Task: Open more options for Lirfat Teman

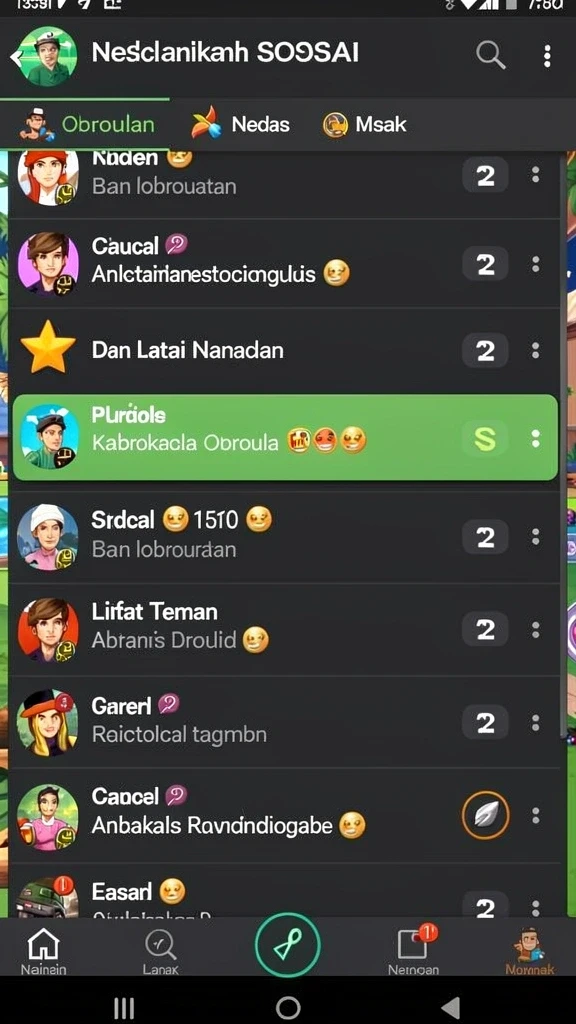Action: point(536,630)
